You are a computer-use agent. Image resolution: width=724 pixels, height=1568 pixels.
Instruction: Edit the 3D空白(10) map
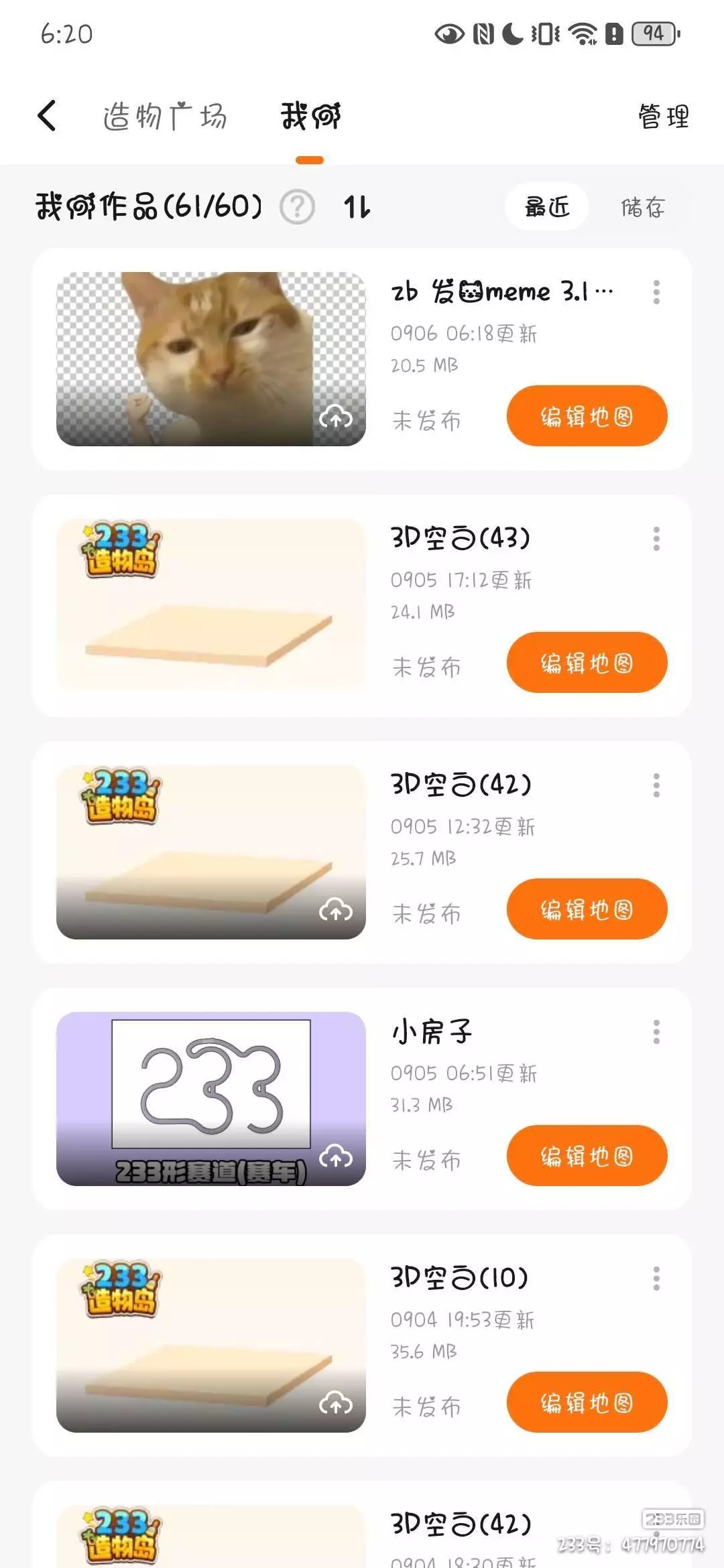click(587, 1402)
